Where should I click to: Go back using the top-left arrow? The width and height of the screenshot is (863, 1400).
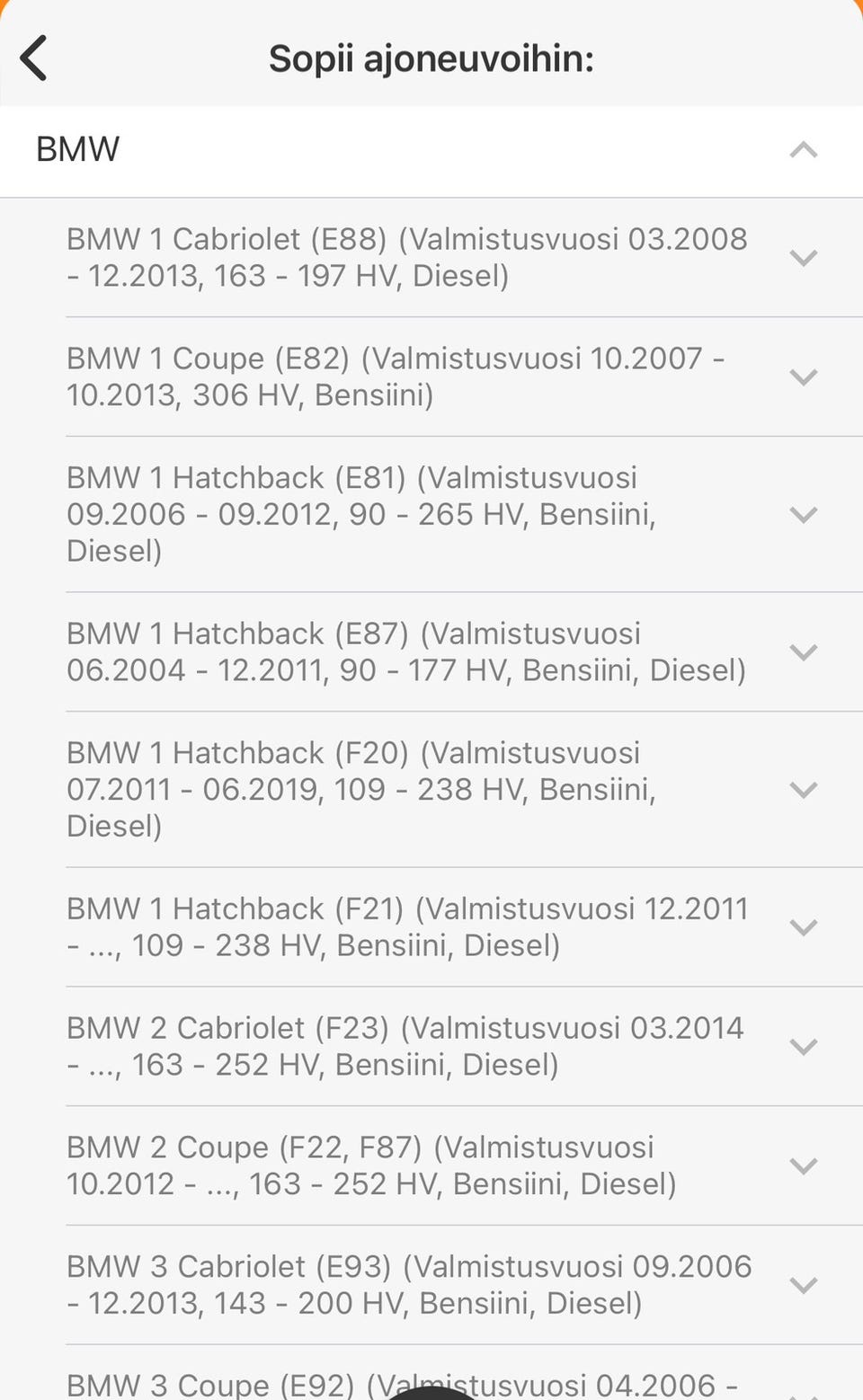point(34,59)
